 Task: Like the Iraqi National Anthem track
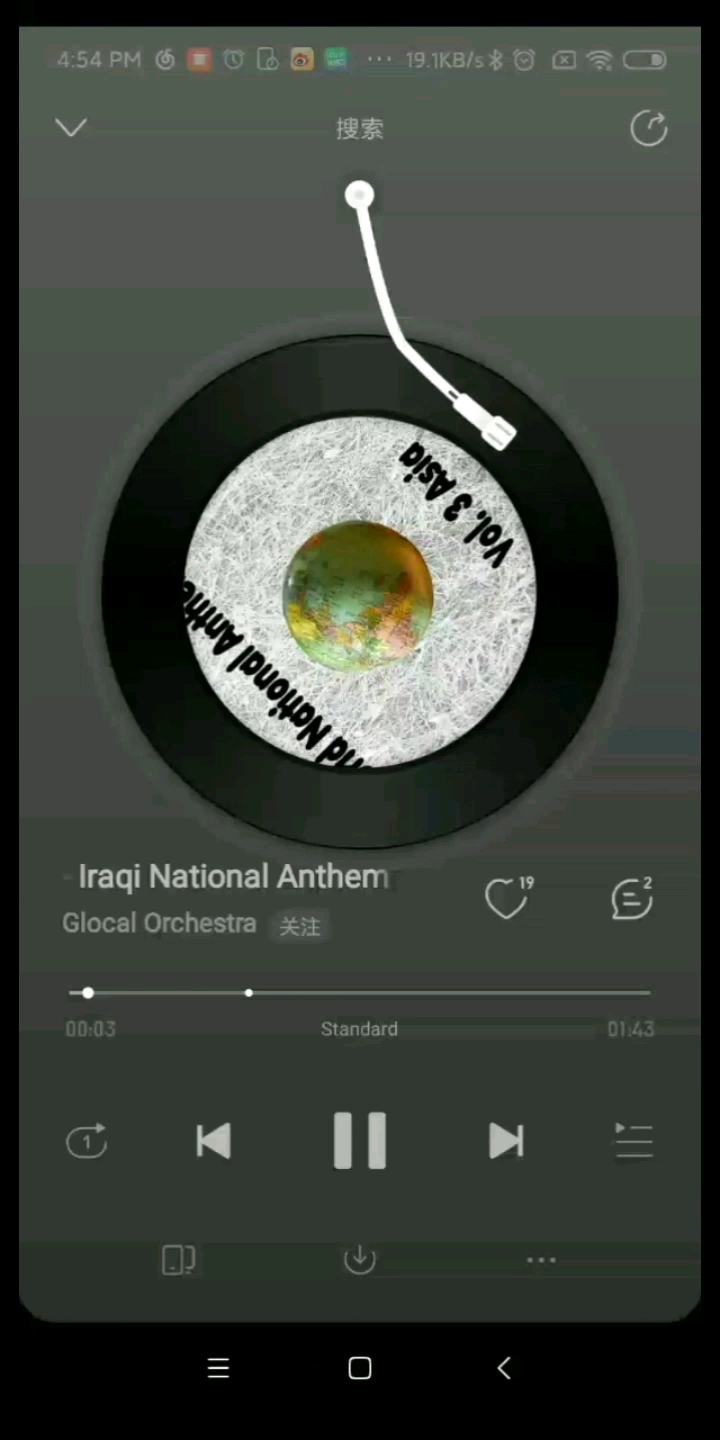[x=506, y=898]
